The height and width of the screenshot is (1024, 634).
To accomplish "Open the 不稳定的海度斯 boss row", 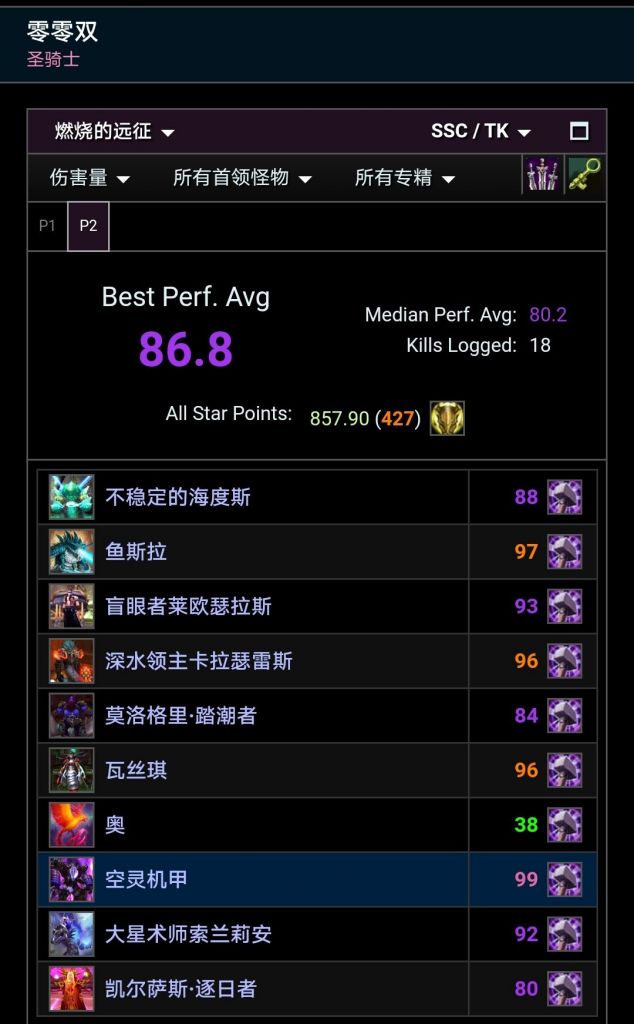I will (x=178, y=497).
